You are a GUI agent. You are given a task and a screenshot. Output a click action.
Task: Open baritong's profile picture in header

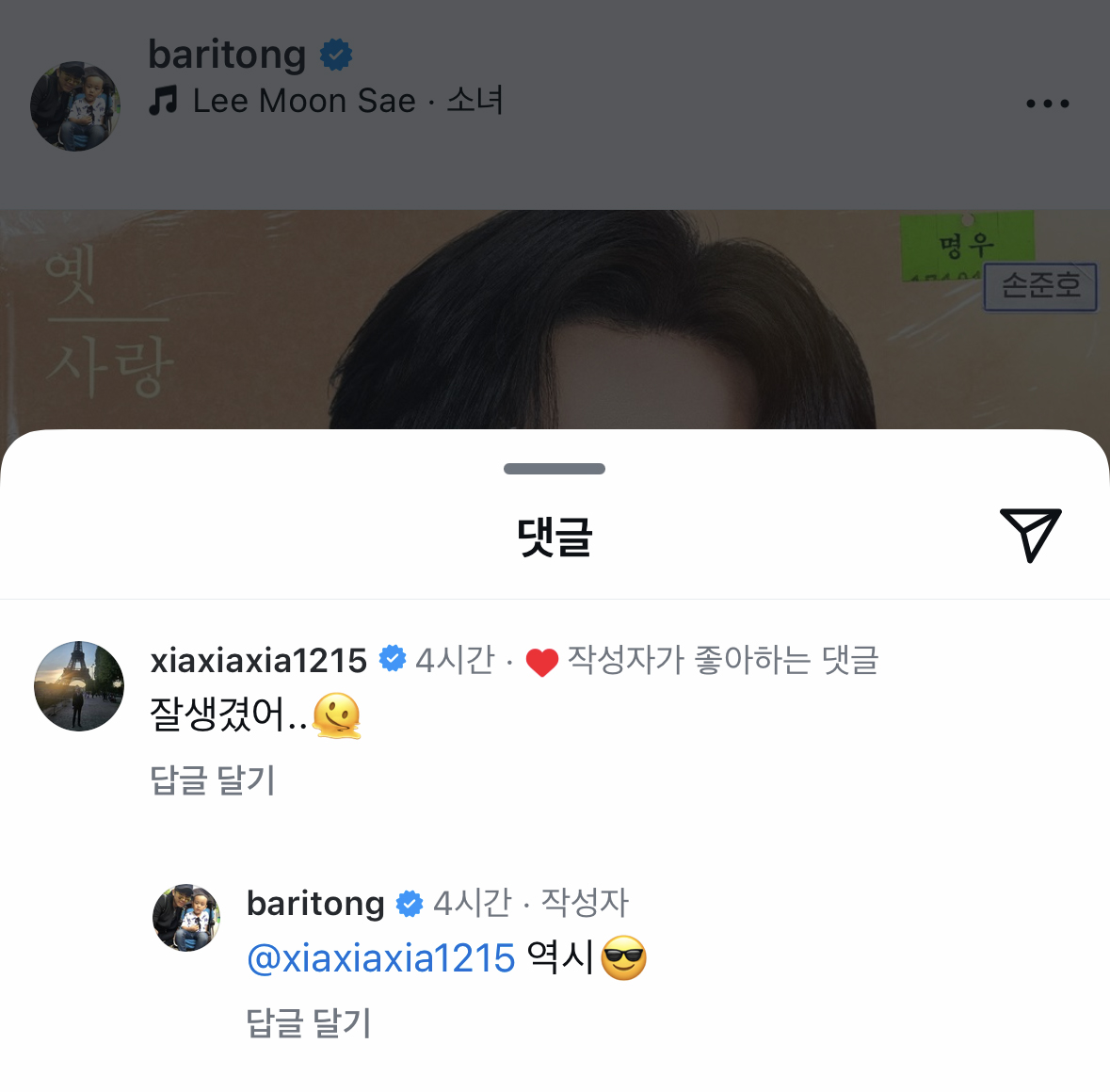(x=75, y=106)
